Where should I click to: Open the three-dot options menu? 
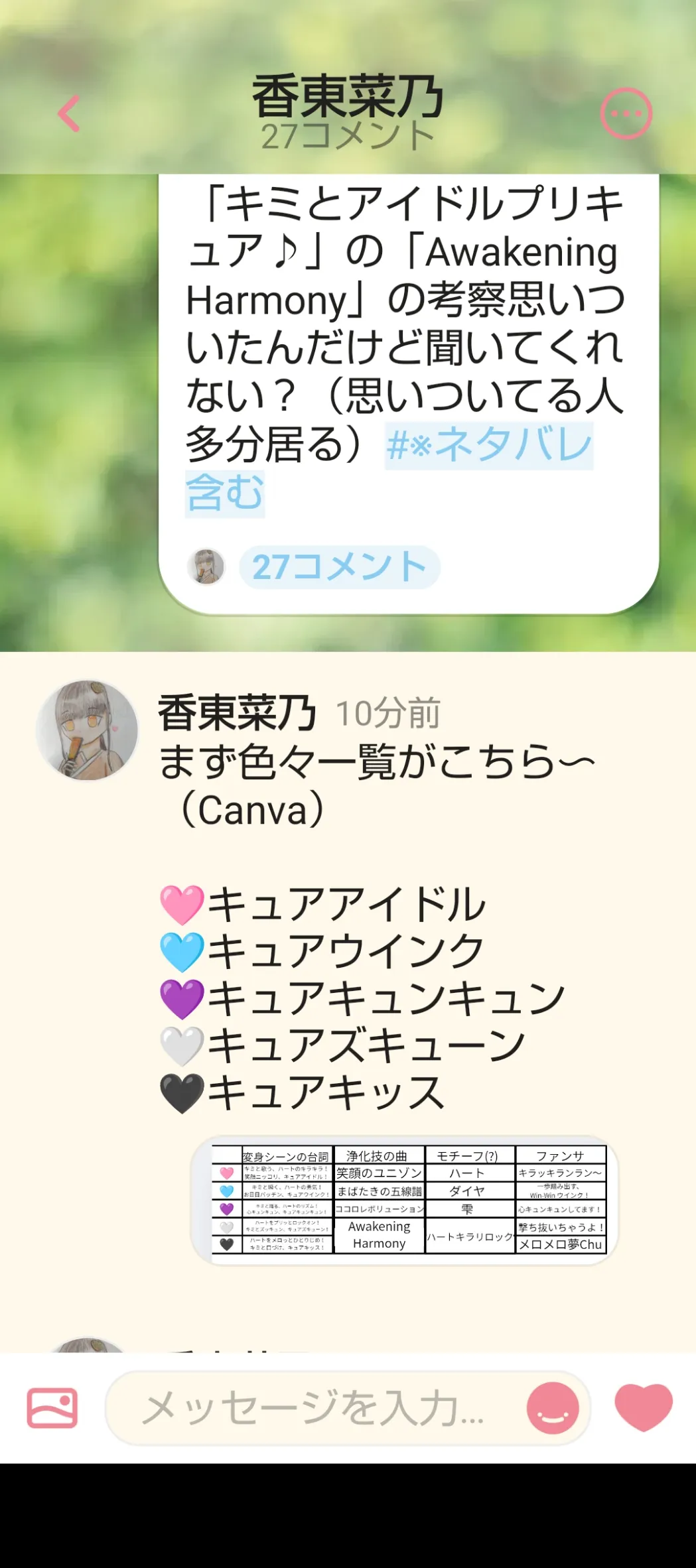(626, 113)
